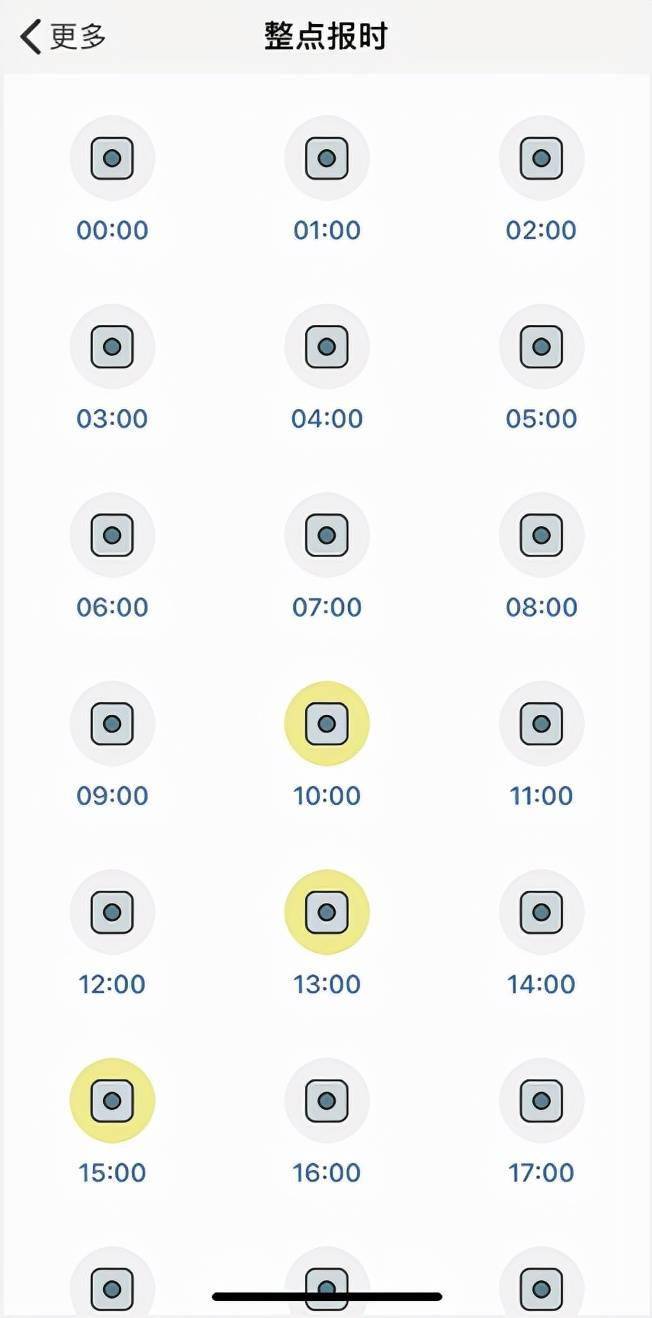Select the 06:00 chime button
The height and width of the screenshot is (1318, 652).
112,535
